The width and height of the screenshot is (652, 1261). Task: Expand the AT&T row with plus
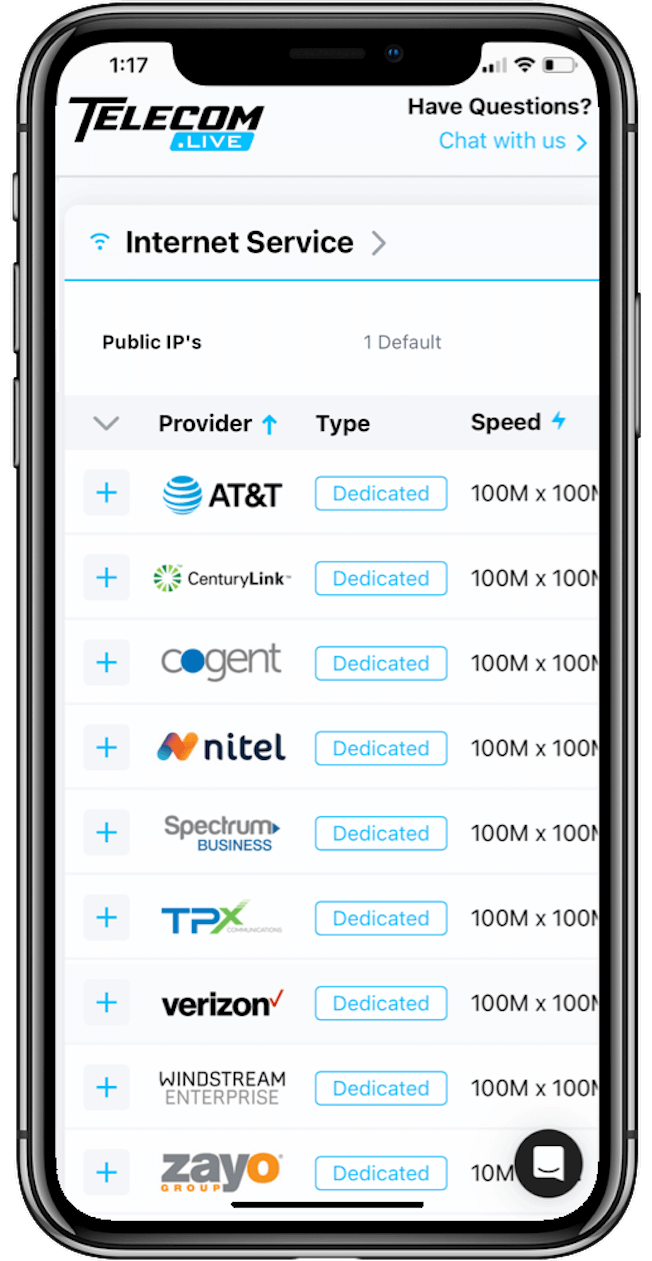point(106,493)
